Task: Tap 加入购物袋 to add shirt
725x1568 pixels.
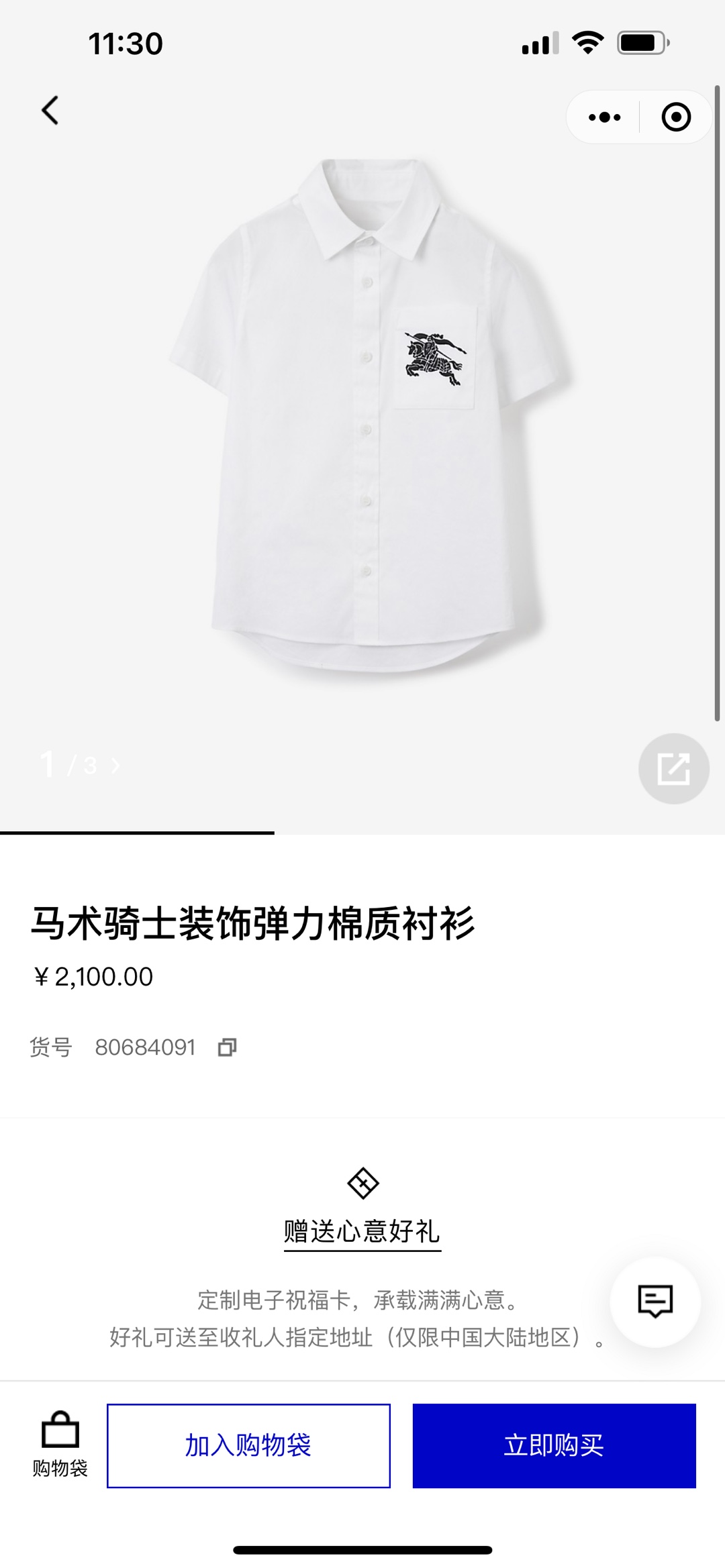Action: [x=248, y=1445]
